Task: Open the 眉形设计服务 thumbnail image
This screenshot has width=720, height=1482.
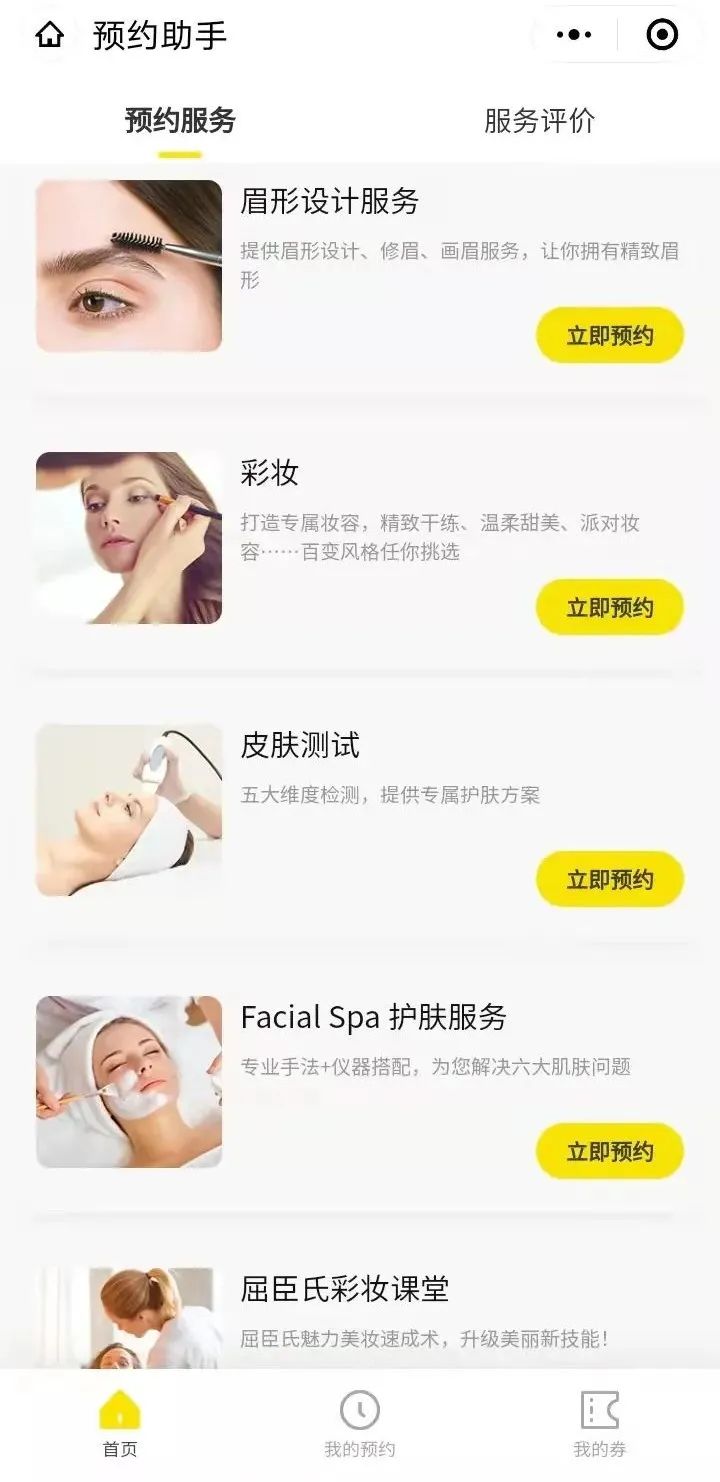Action: (x=129, y=266)
